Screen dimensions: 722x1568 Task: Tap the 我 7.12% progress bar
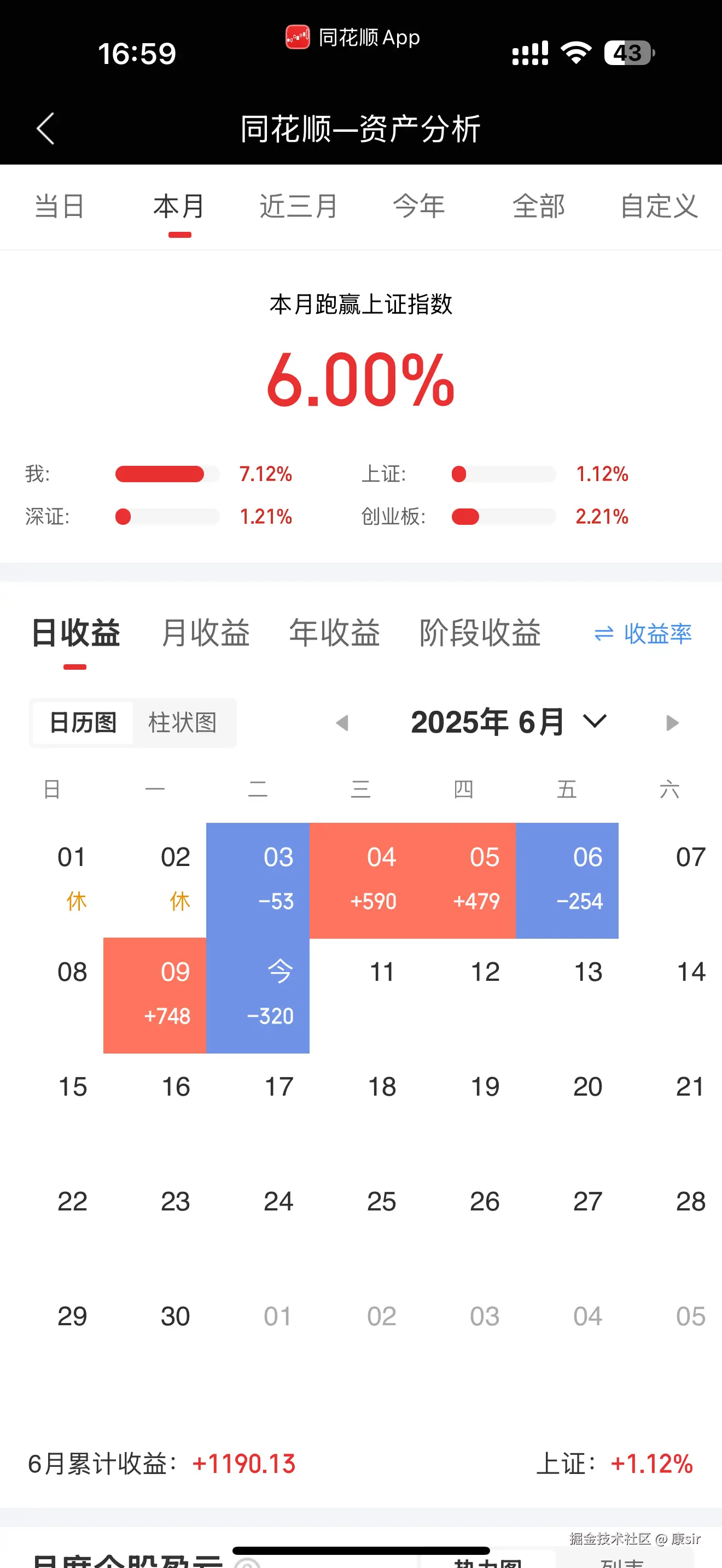pyautogui.click(x=167, y=474)
